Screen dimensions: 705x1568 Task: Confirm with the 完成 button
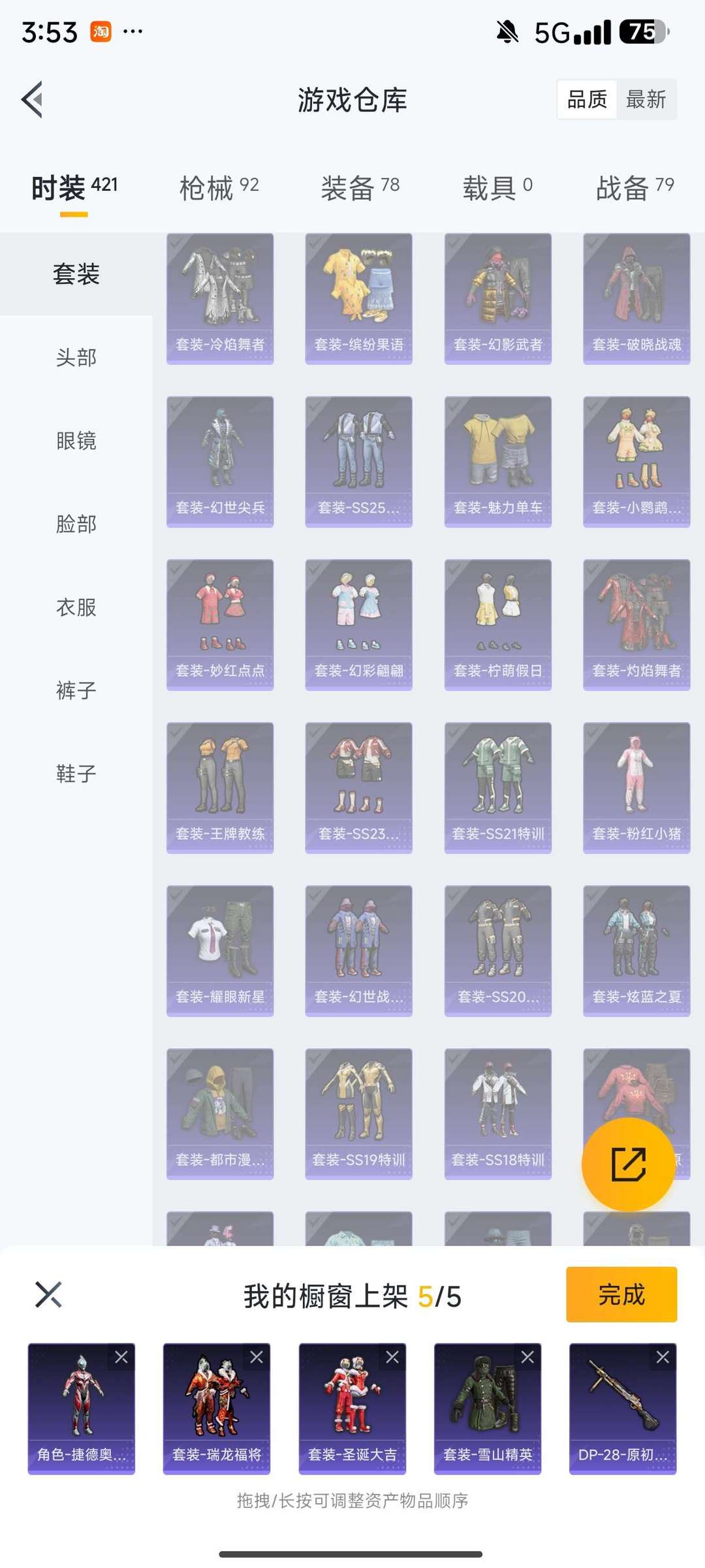tap(621, 1294)
